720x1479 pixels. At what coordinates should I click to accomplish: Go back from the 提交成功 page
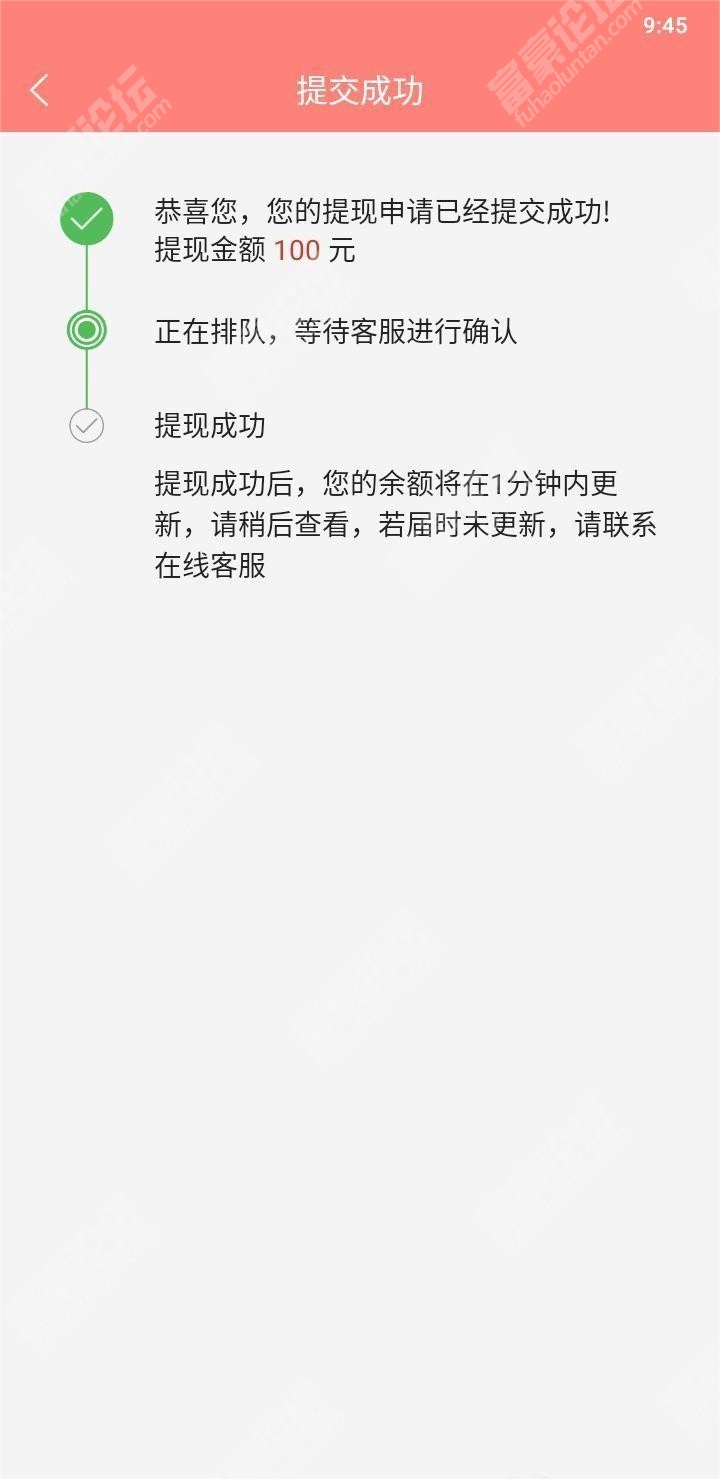point(39,91)
